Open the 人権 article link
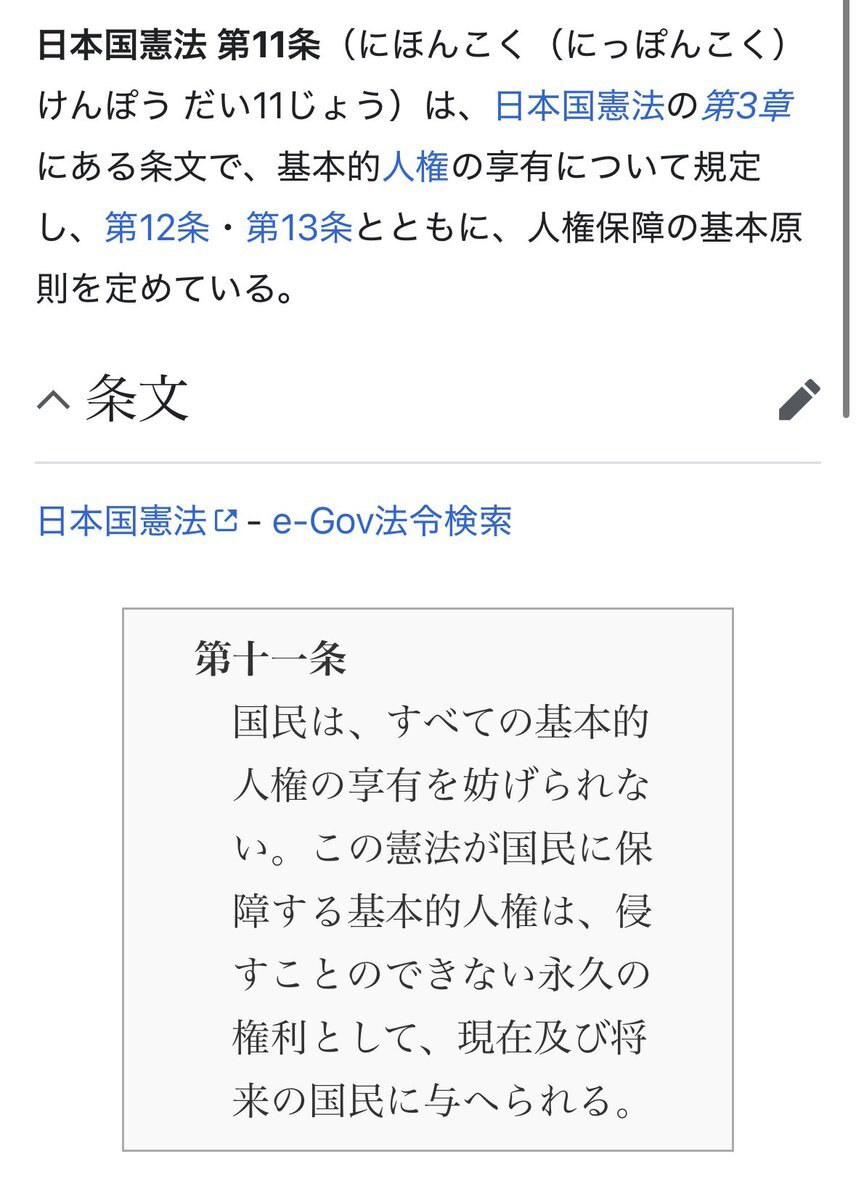The image size is (856, 1199). click(415, 167)
